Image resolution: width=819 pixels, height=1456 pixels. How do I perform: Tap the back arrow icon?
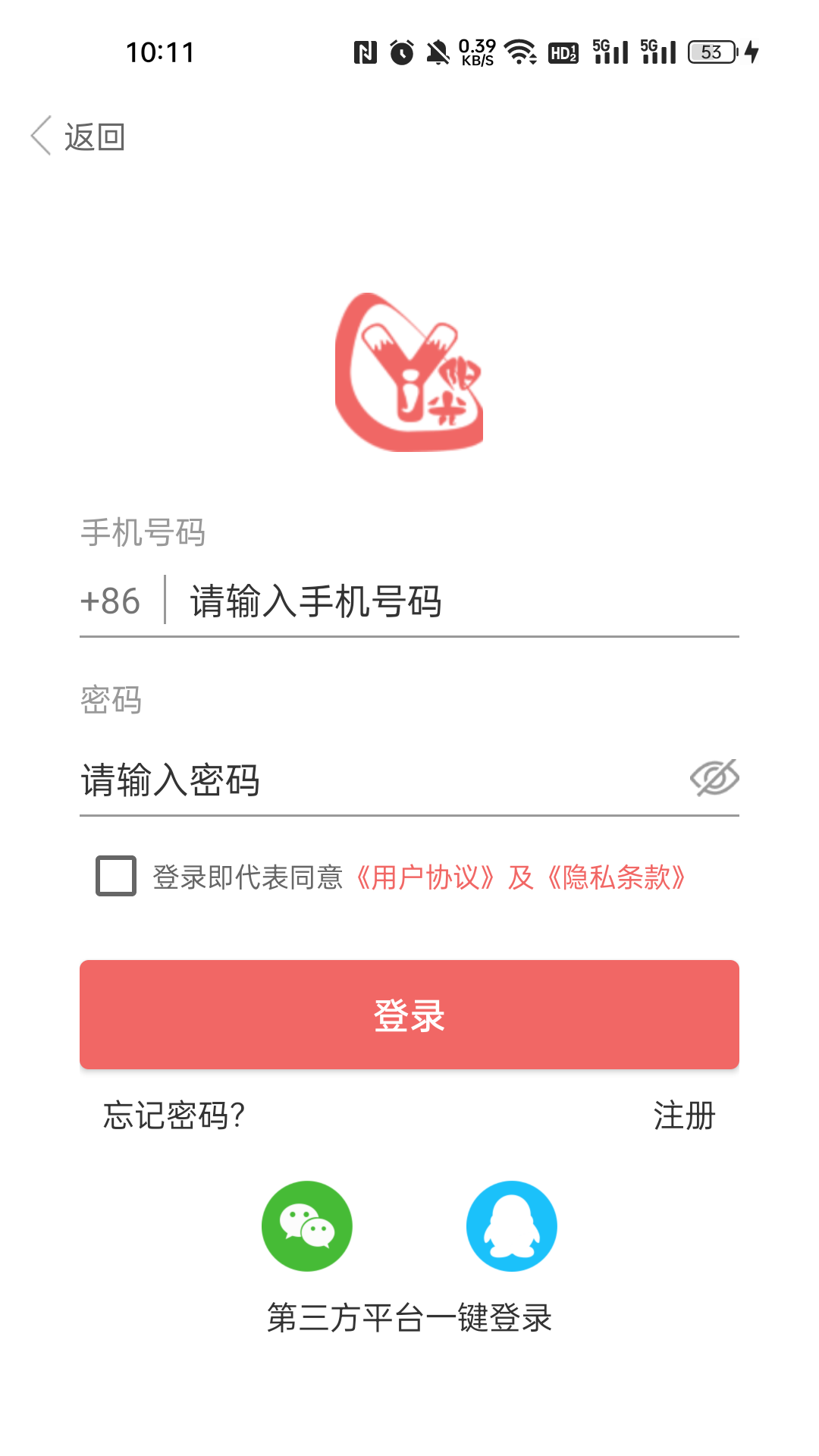(x=39, y=136)
